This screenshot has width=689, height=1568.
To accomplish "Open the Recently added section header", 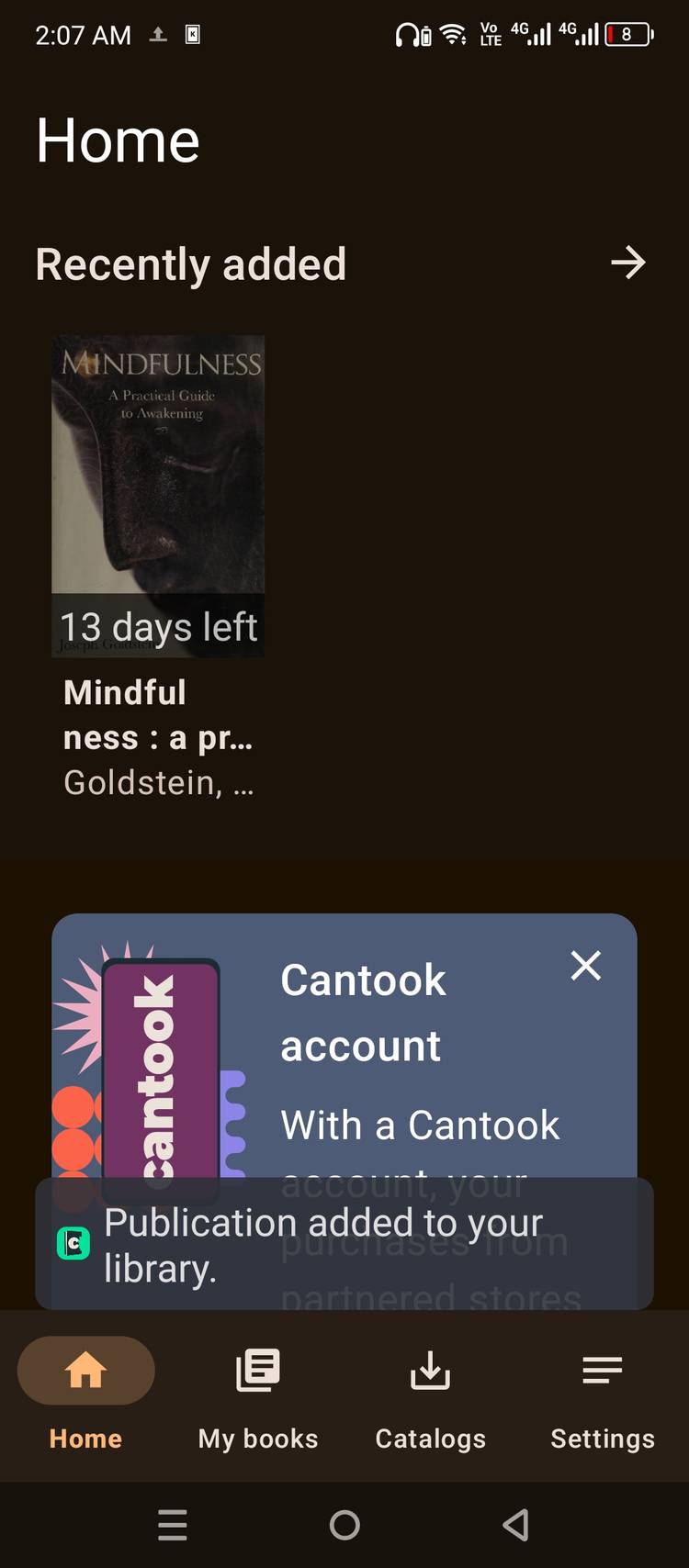I will pyautogui.click(x=189, y=263).
